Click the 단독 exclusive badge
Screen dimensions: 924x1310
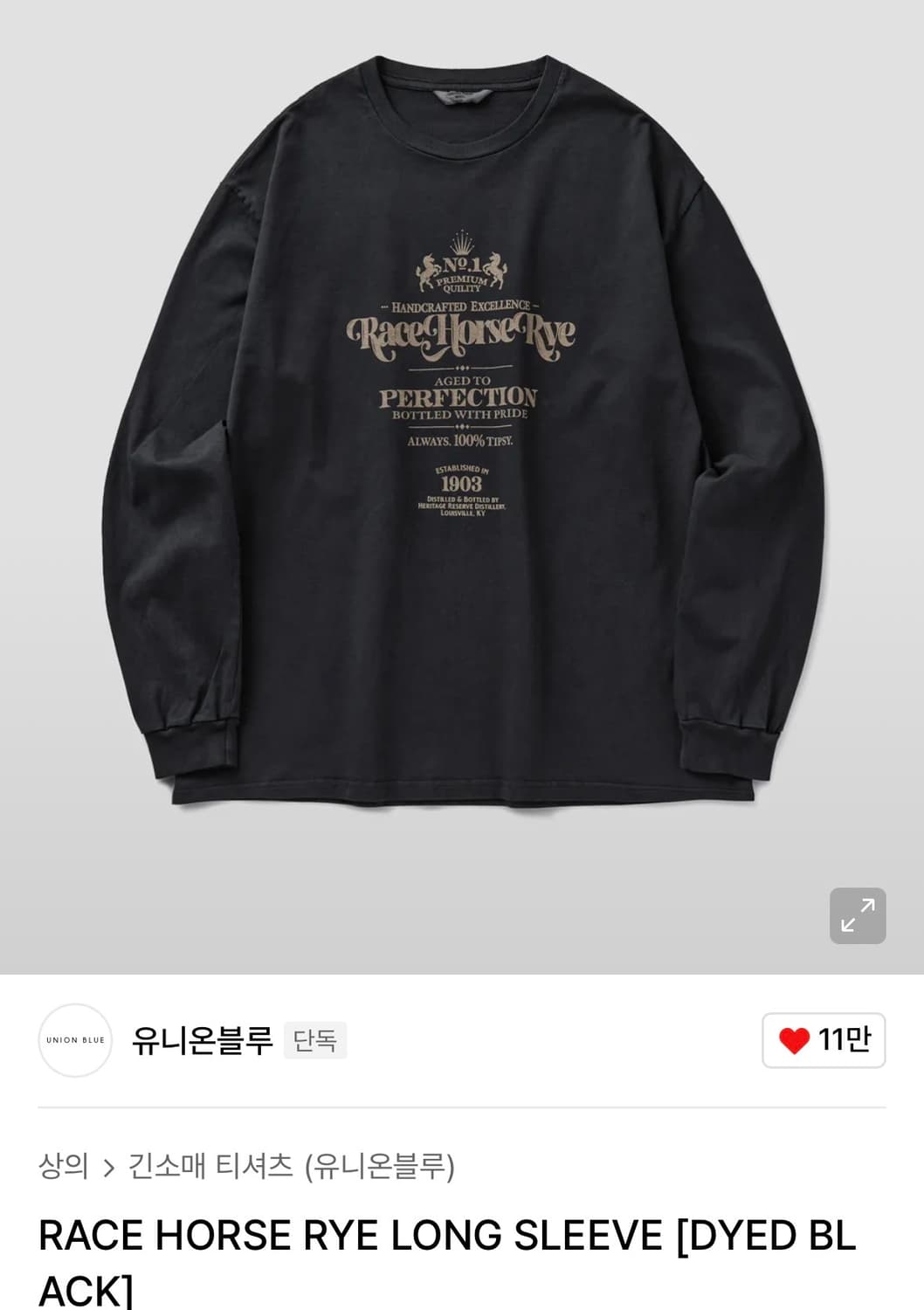pyautogui.click(x=314, y=1041)
